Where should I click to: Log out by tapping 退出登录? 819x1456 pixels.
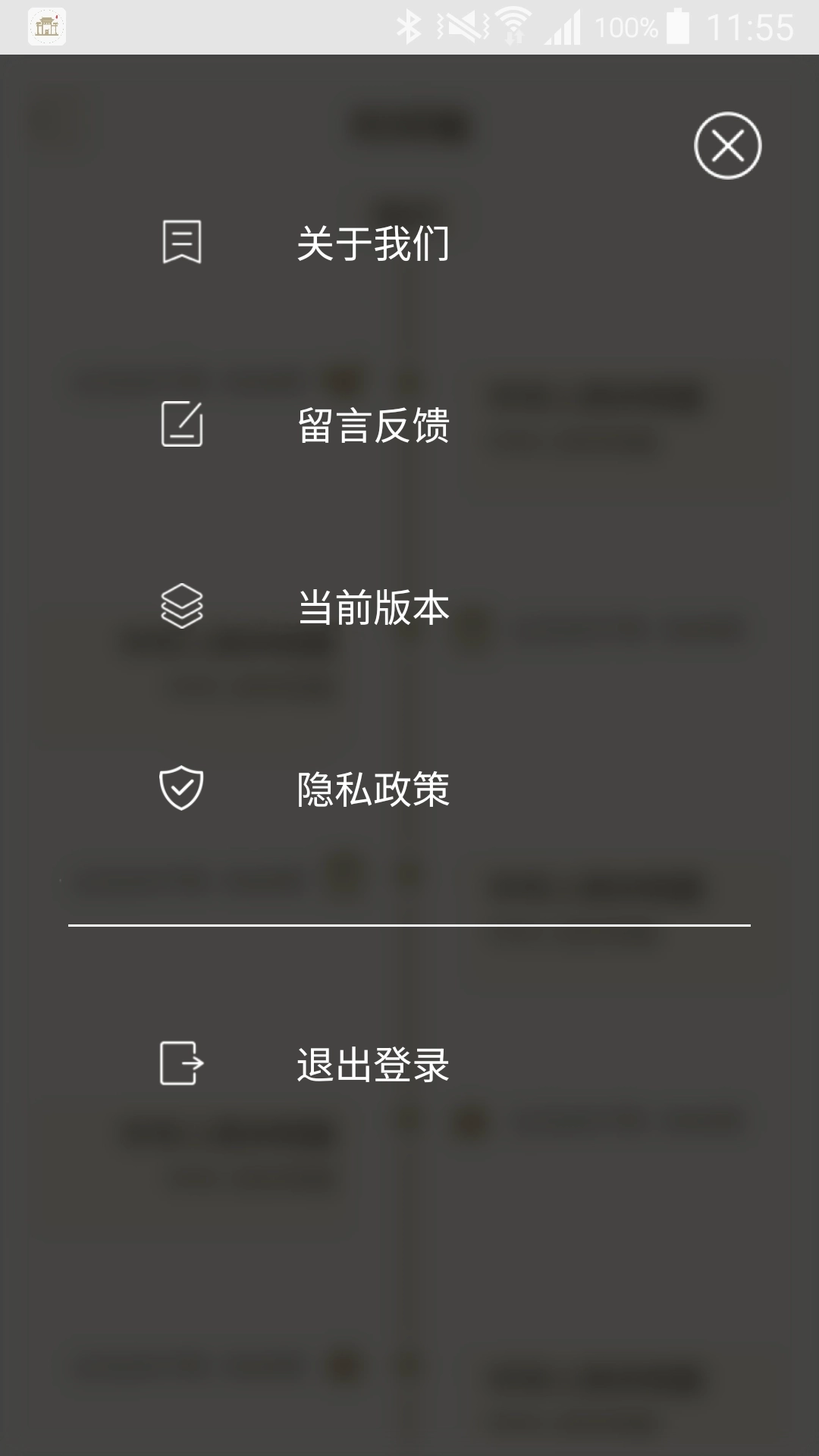(x=375, y=1065)
